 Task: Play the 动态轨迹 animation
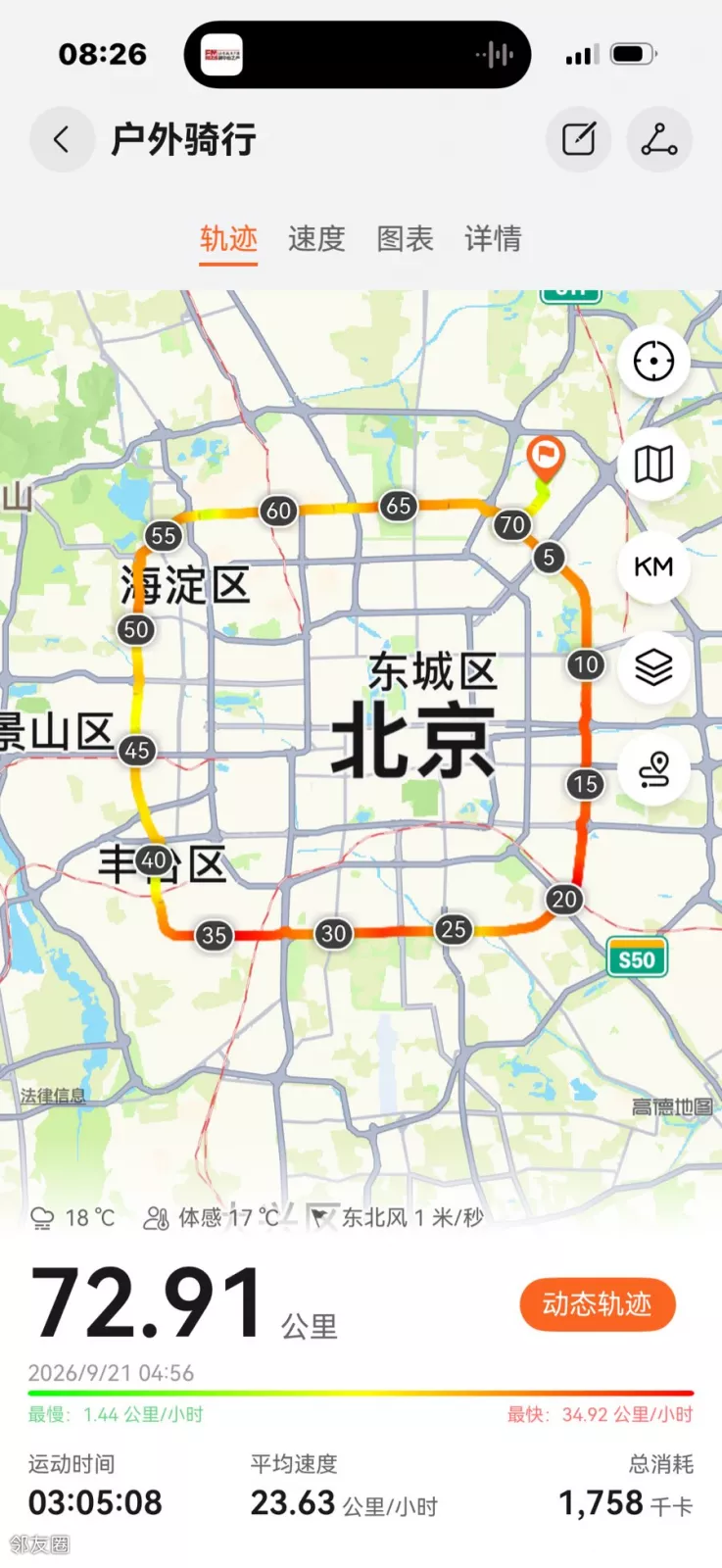(598, 1303)
